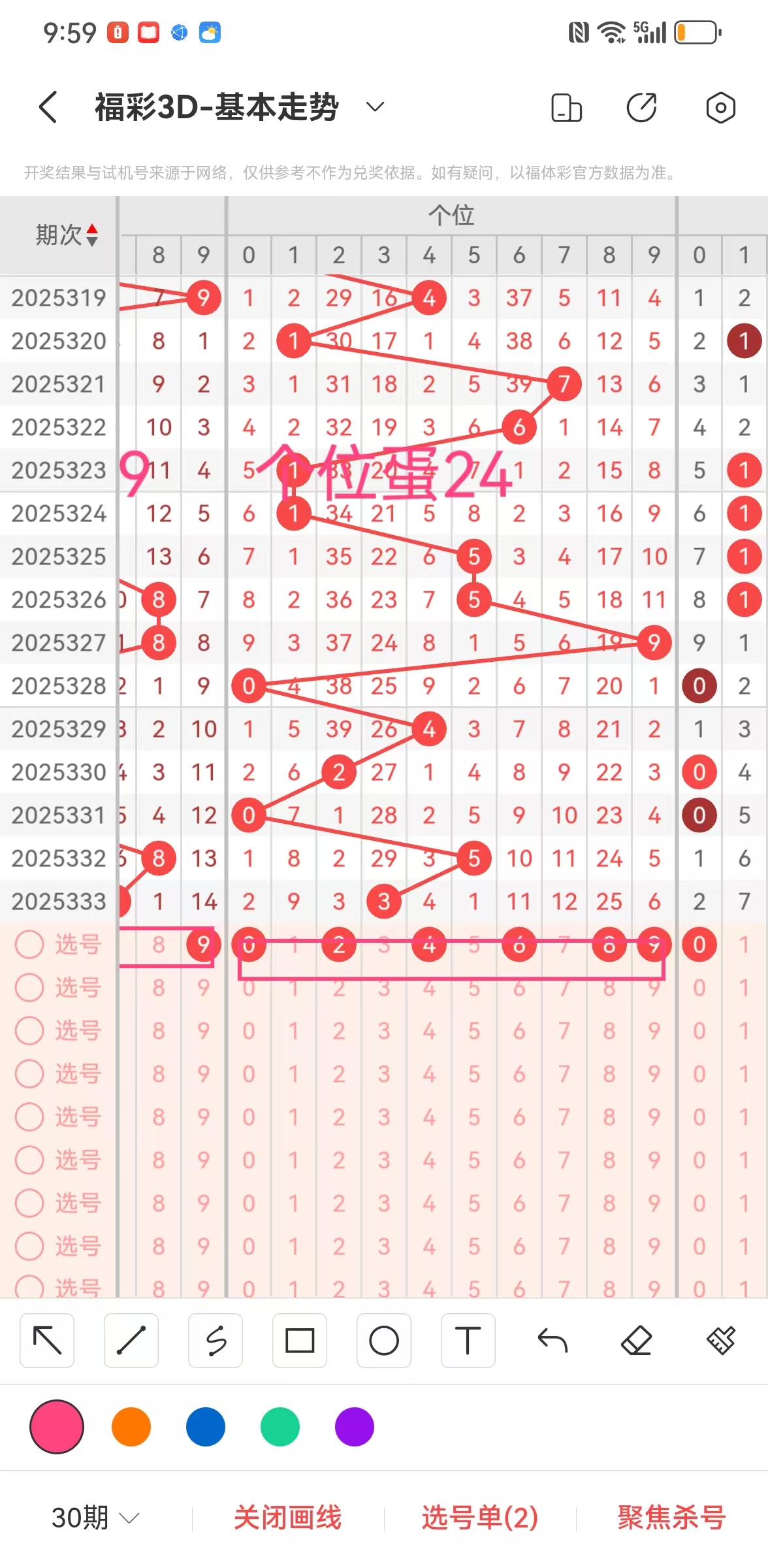Select the freehand curve tool
This screenshot has width=768, height=1568.
[x=216, y=1341]
